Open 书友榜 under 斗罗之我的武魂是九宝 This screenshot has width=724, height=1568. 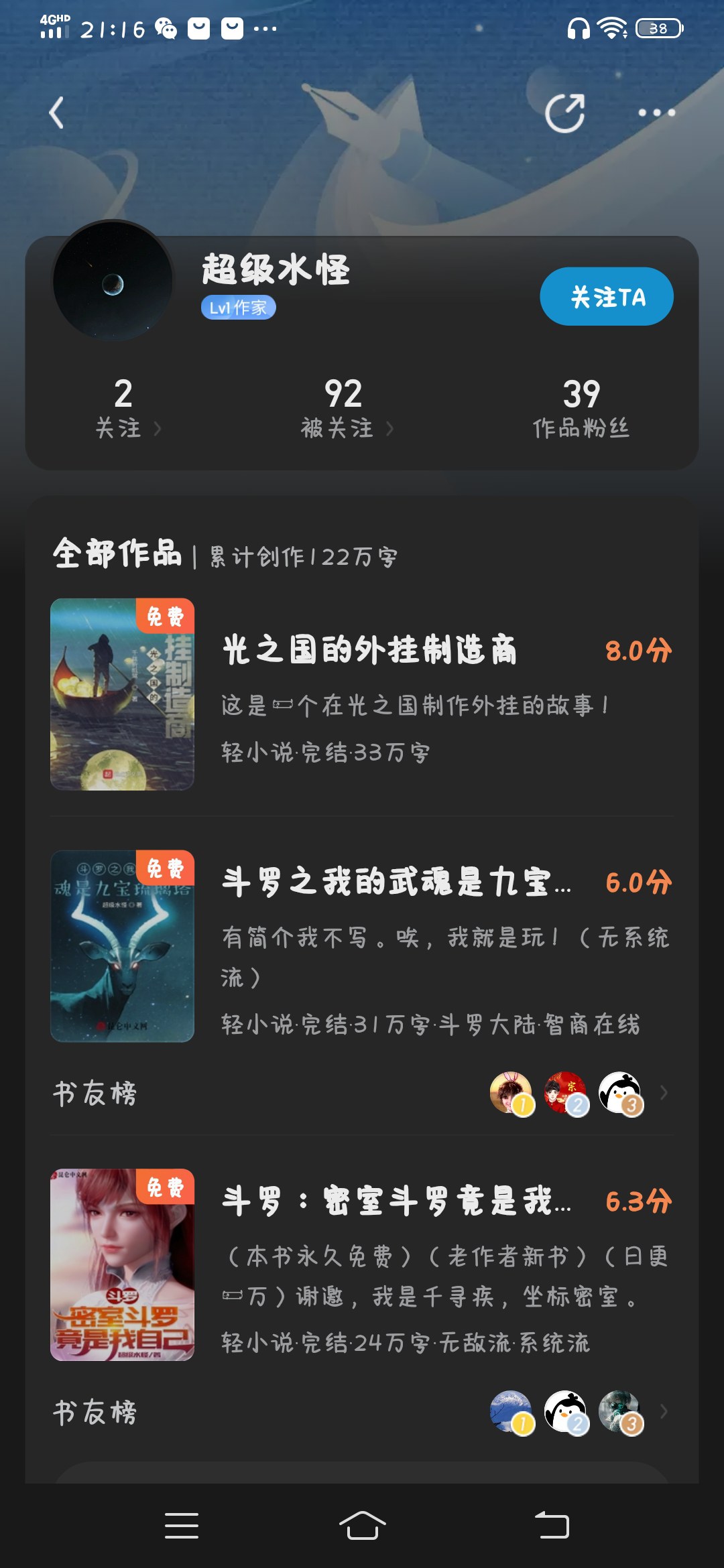(362, 1094)
